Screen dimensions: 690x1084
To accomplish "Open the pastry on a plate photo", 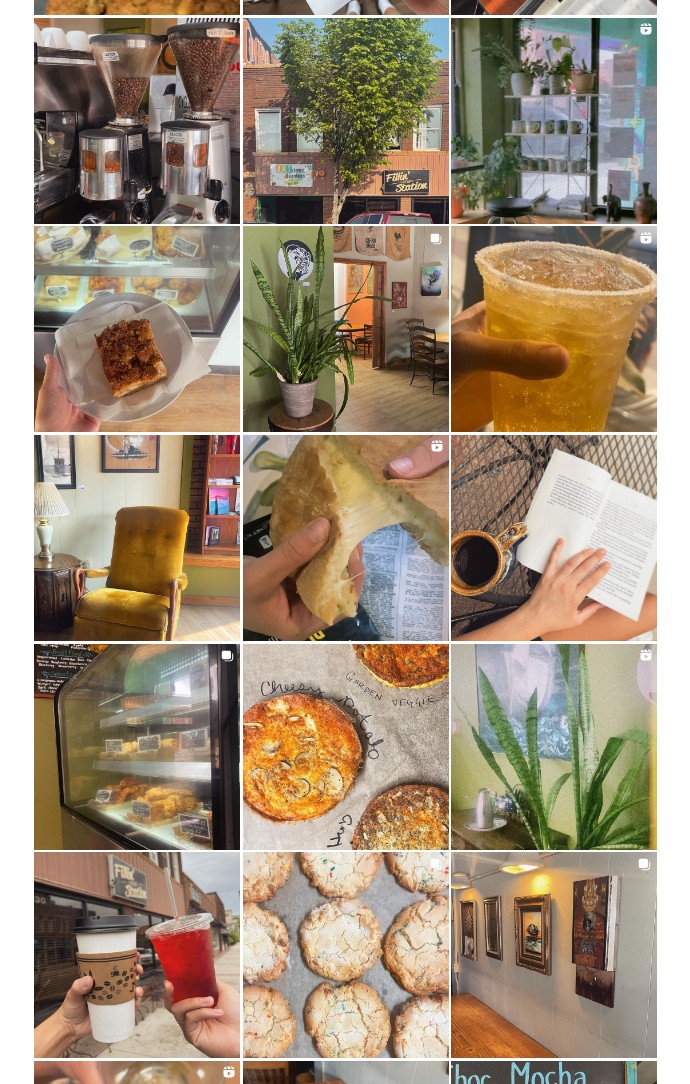I will coord(137,329).
